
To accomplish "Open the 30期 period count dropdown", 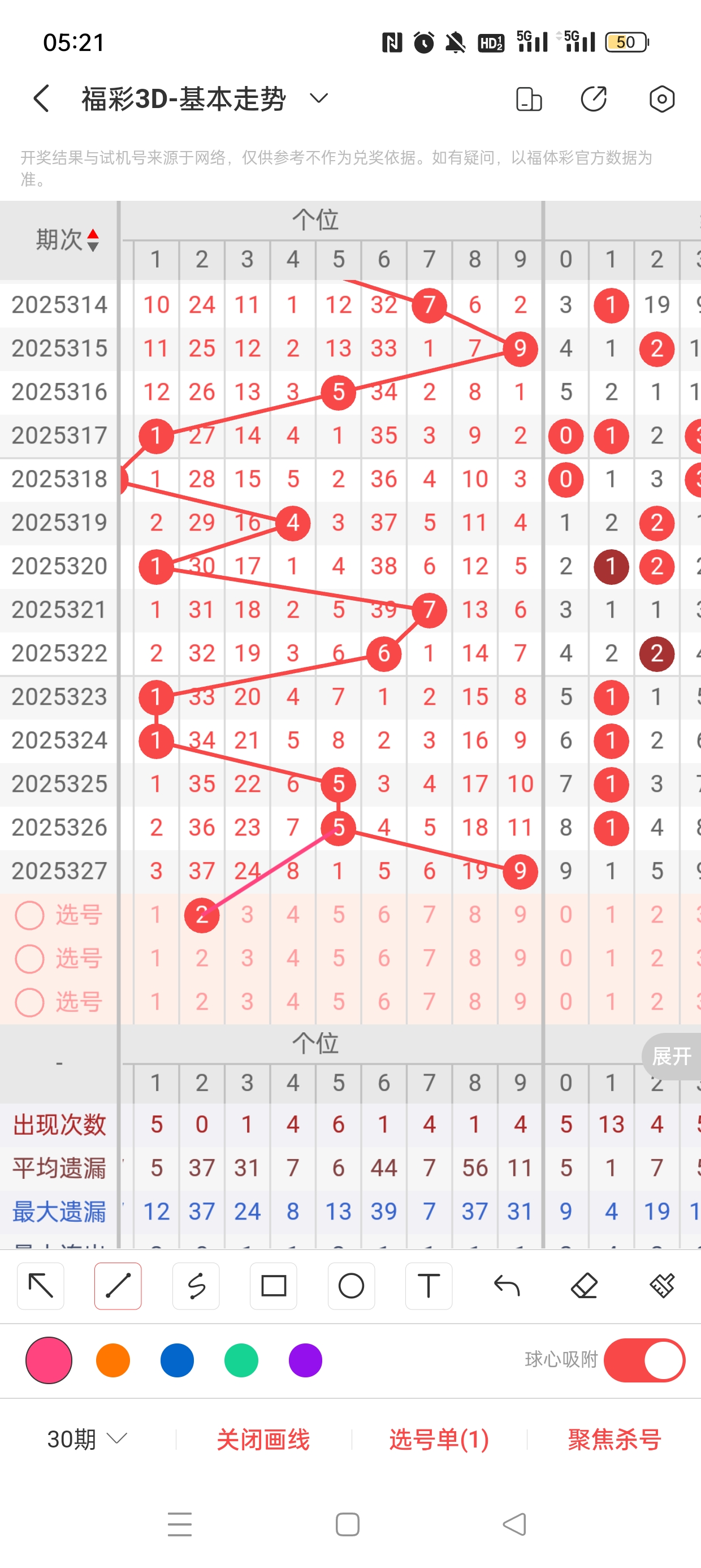I will tap(87, 1439).
